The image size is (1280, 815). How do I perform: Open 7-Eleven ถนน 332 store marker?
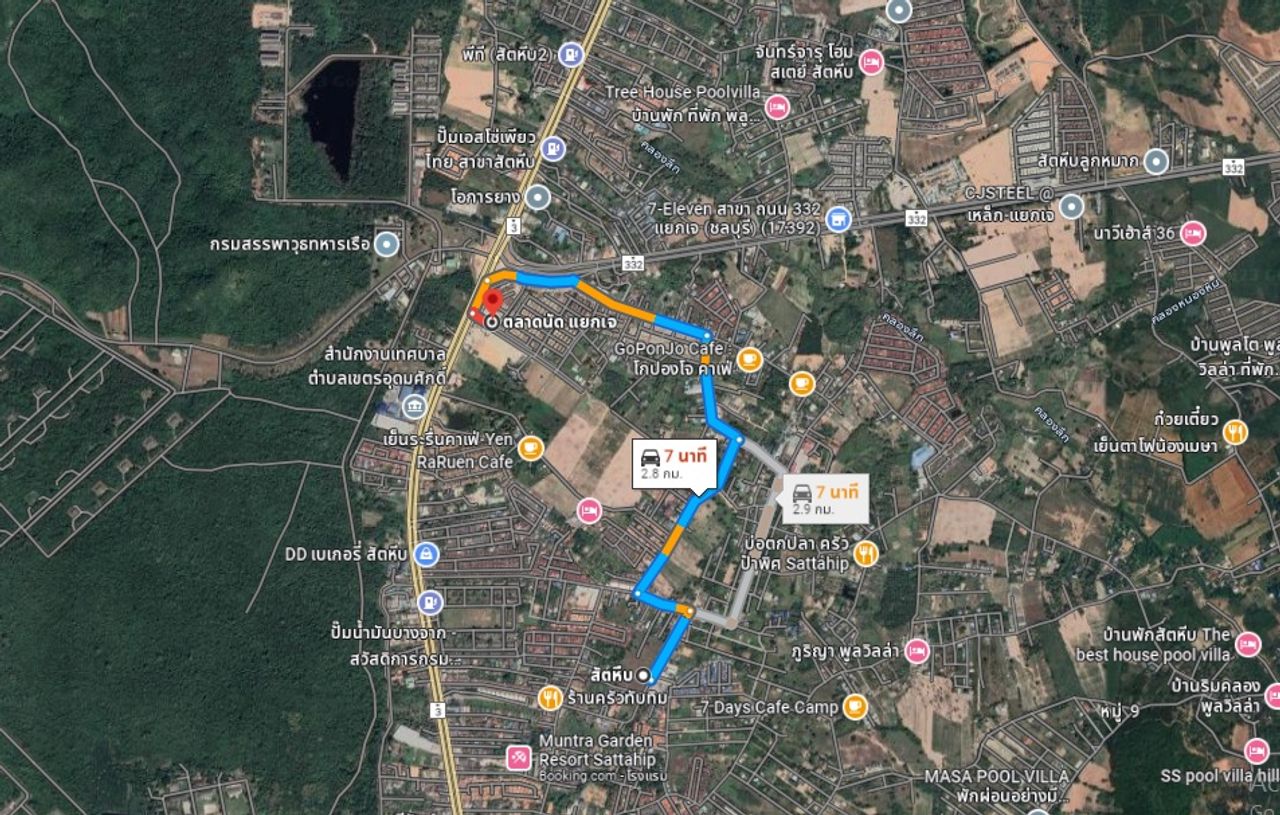pyautogui.click(x=838, y=219)
